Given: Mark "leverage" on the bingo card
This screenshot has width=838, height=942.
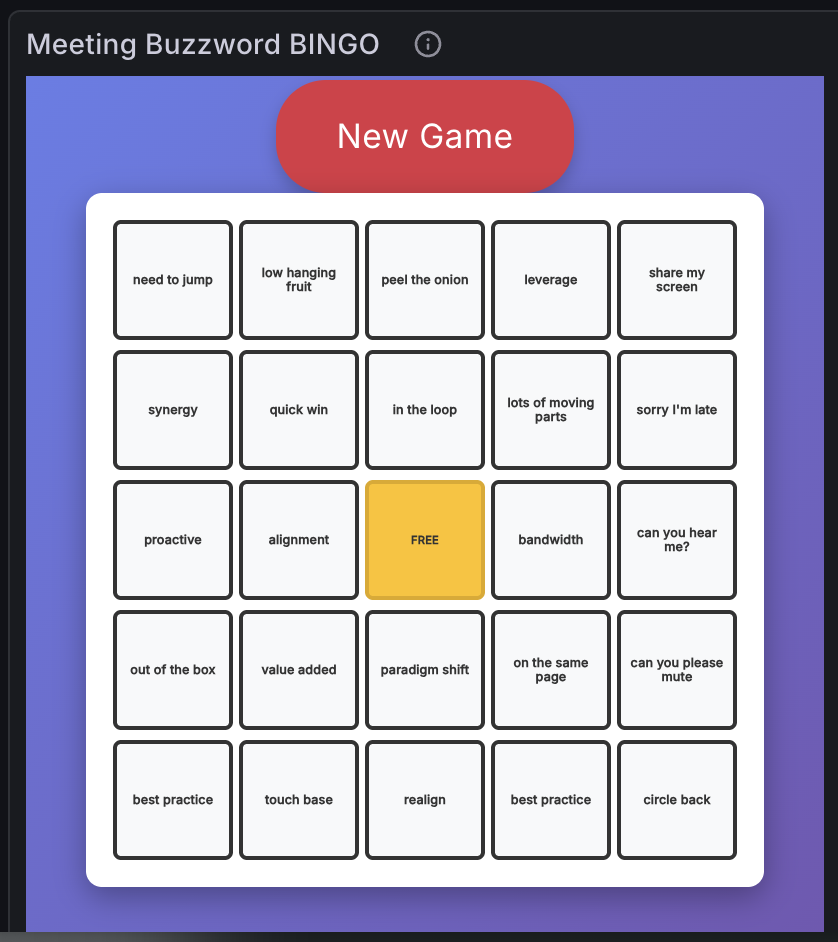Looking at the screenshot, I should pos(551,280).
